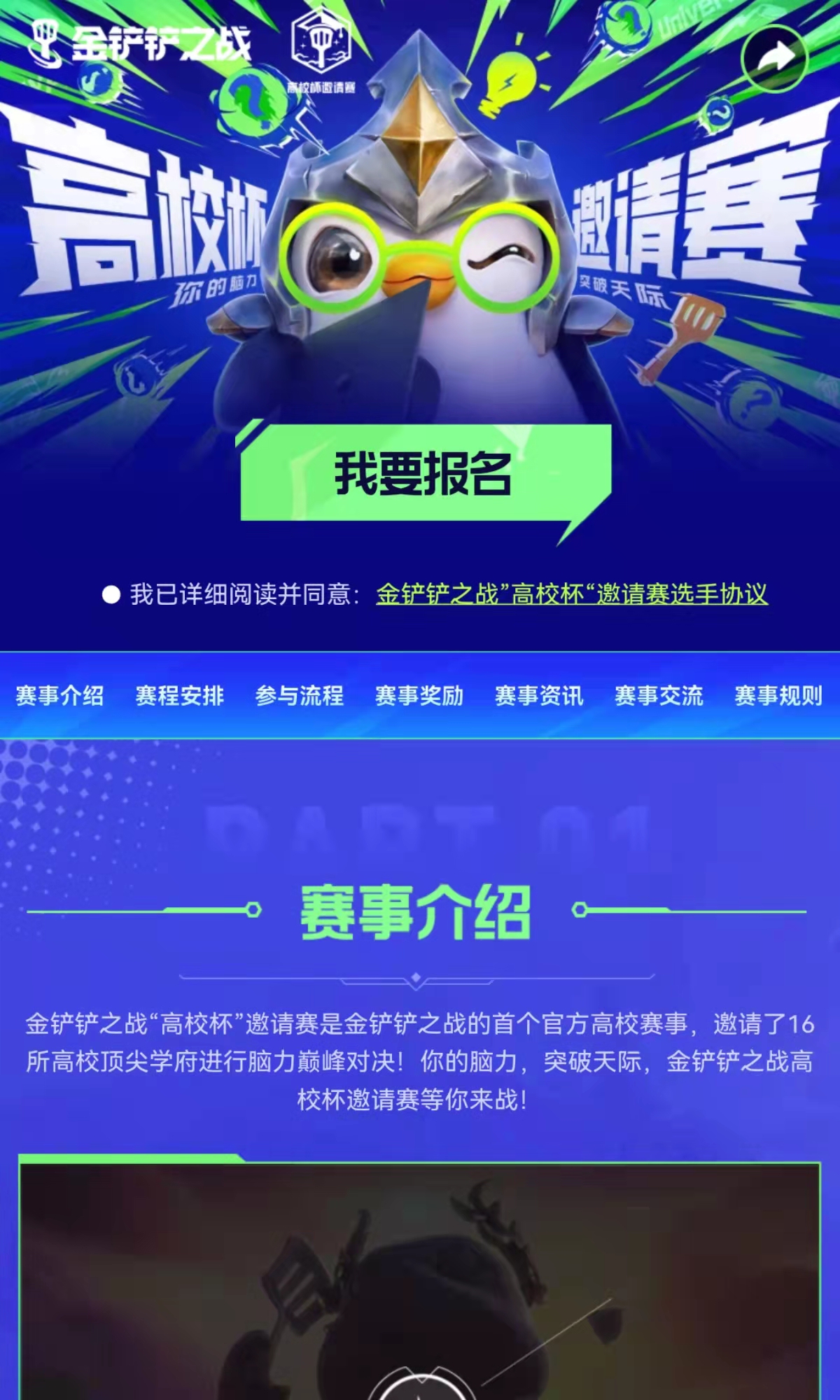Screen dimensions: 840x1400
Task: Go to the 赛程安排 tab
Action: [179, 696]
